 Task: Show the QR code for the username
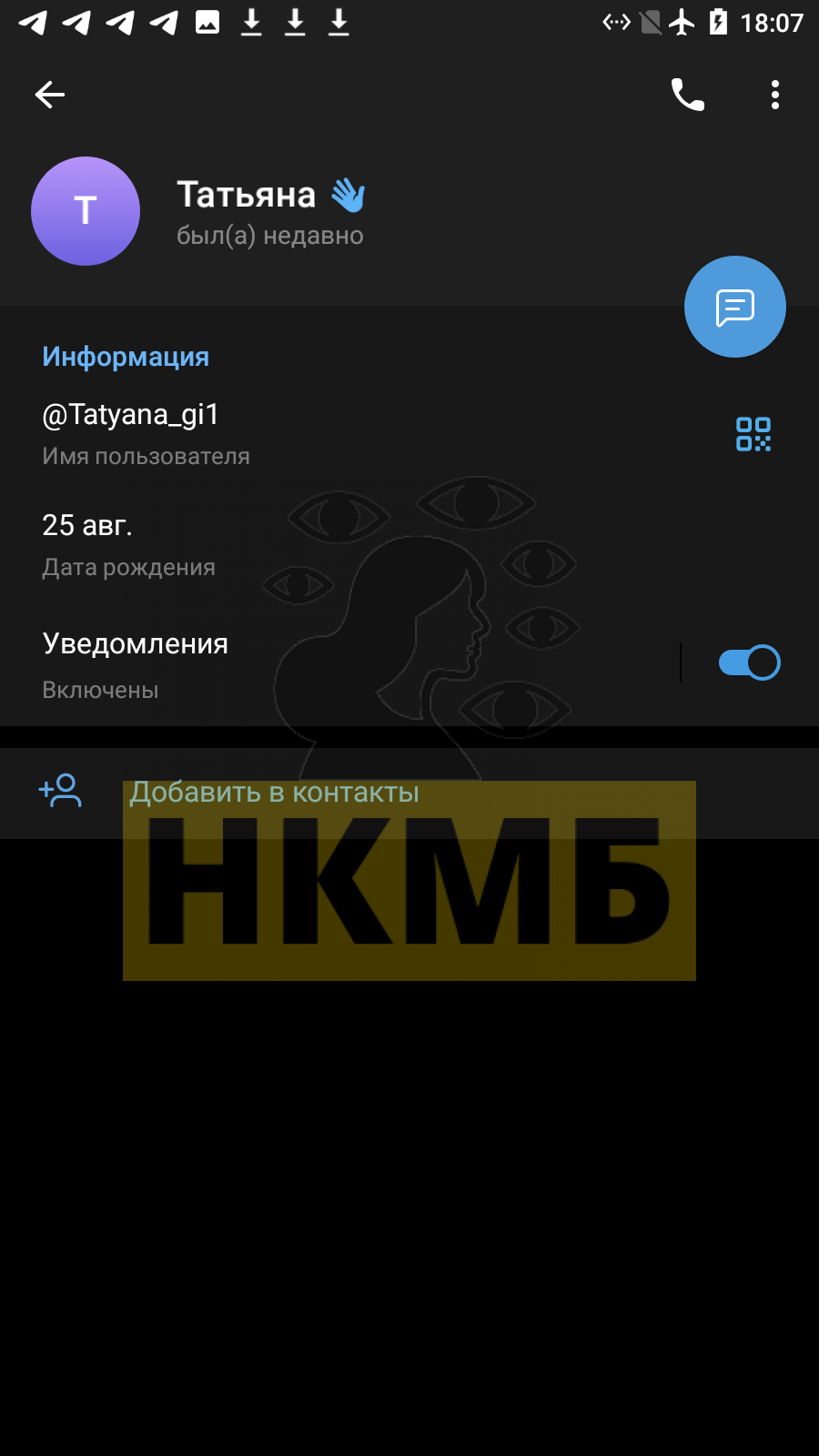point(753,434)
